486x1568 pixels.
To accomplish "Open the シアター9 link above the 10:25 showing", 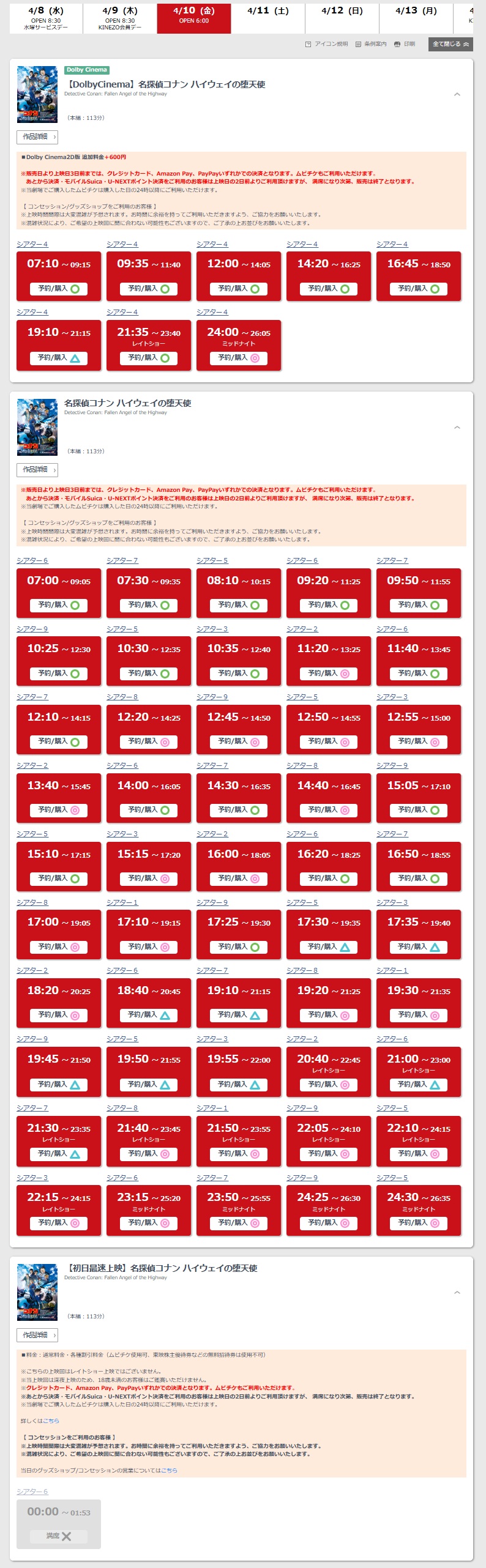I will (32, 629).
